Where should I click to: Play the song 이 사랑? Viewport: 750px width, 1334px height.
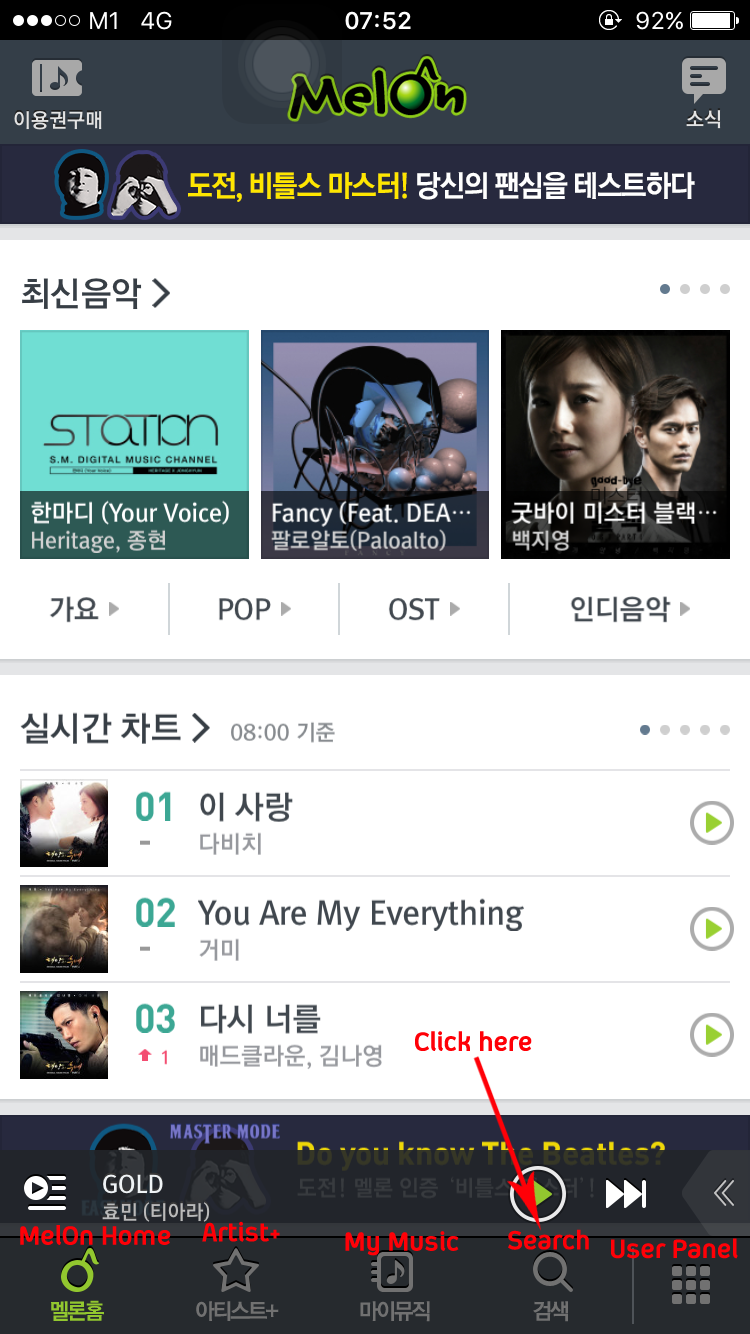[x=712, y=823]
